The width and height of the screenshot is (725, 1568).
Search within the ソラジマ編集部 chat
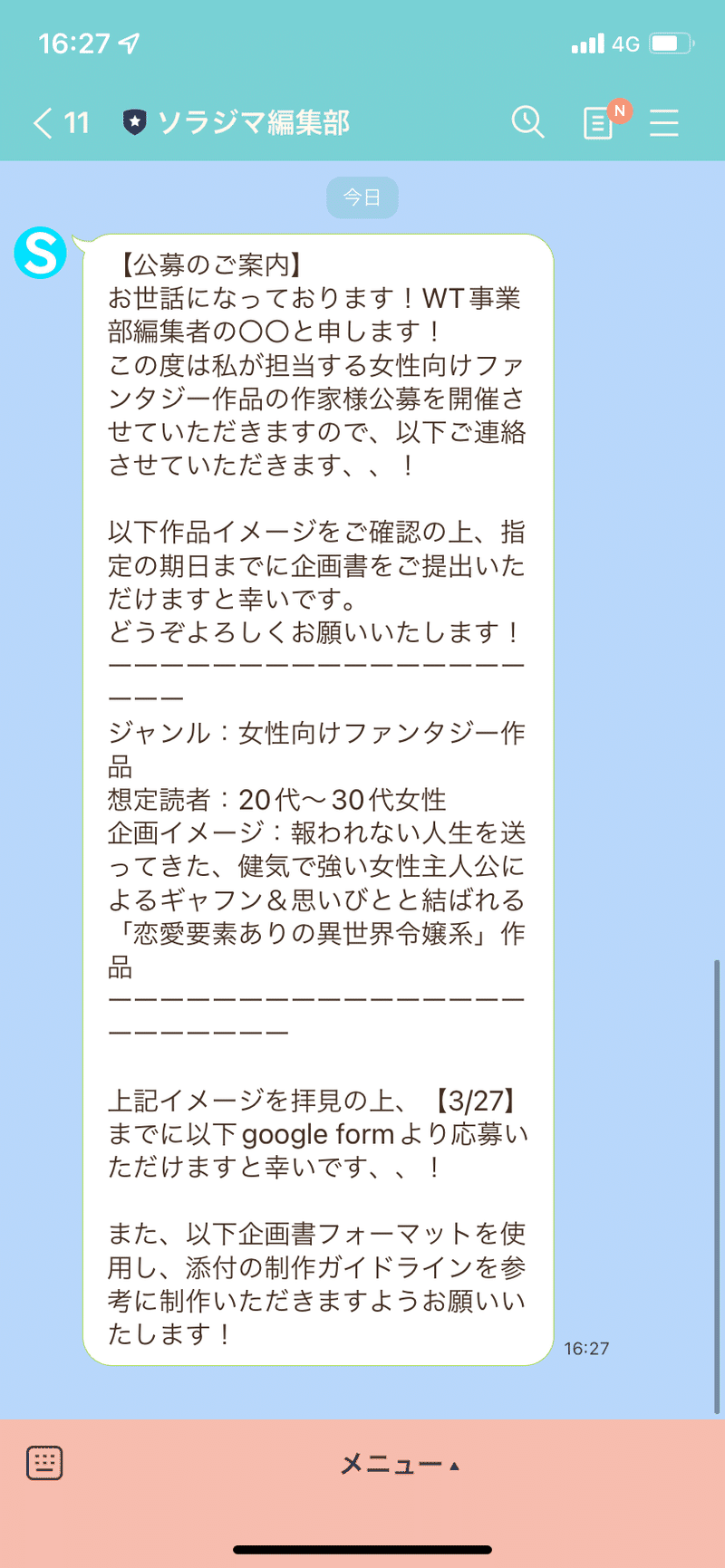(527, 121)
